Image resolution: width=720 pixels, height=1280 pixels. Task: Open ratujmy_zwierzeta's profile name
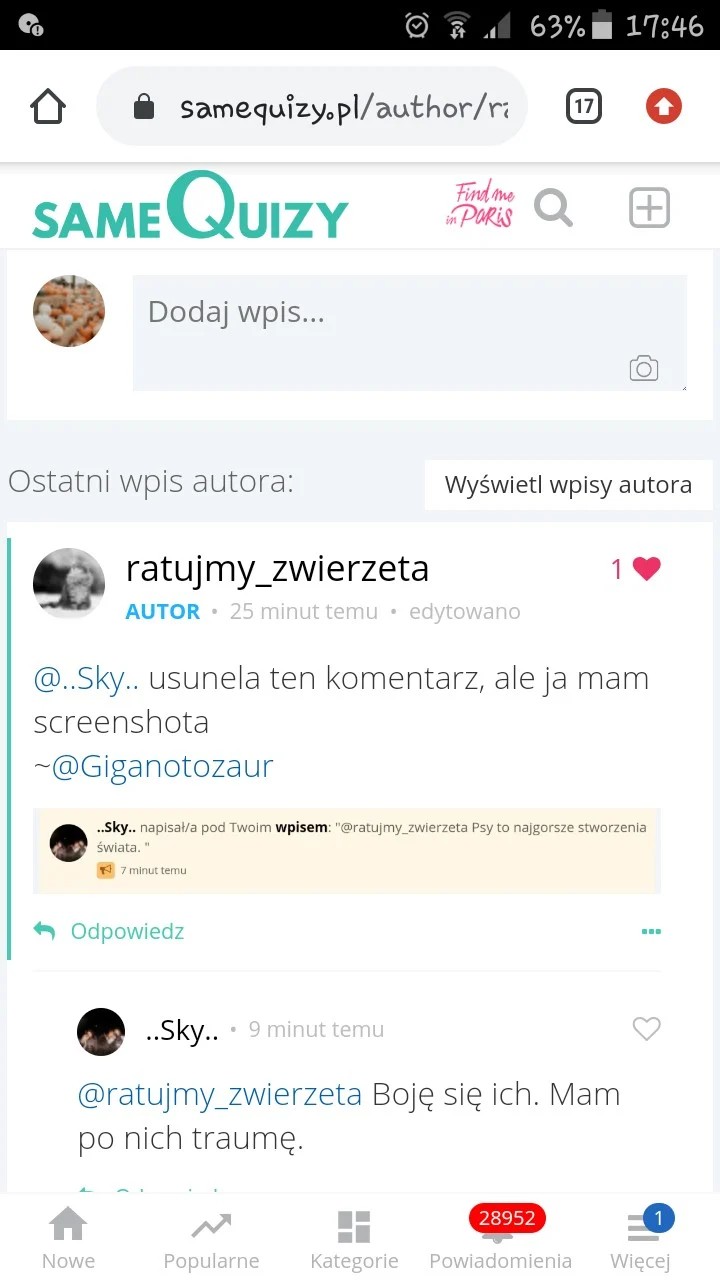pos(277,568)
